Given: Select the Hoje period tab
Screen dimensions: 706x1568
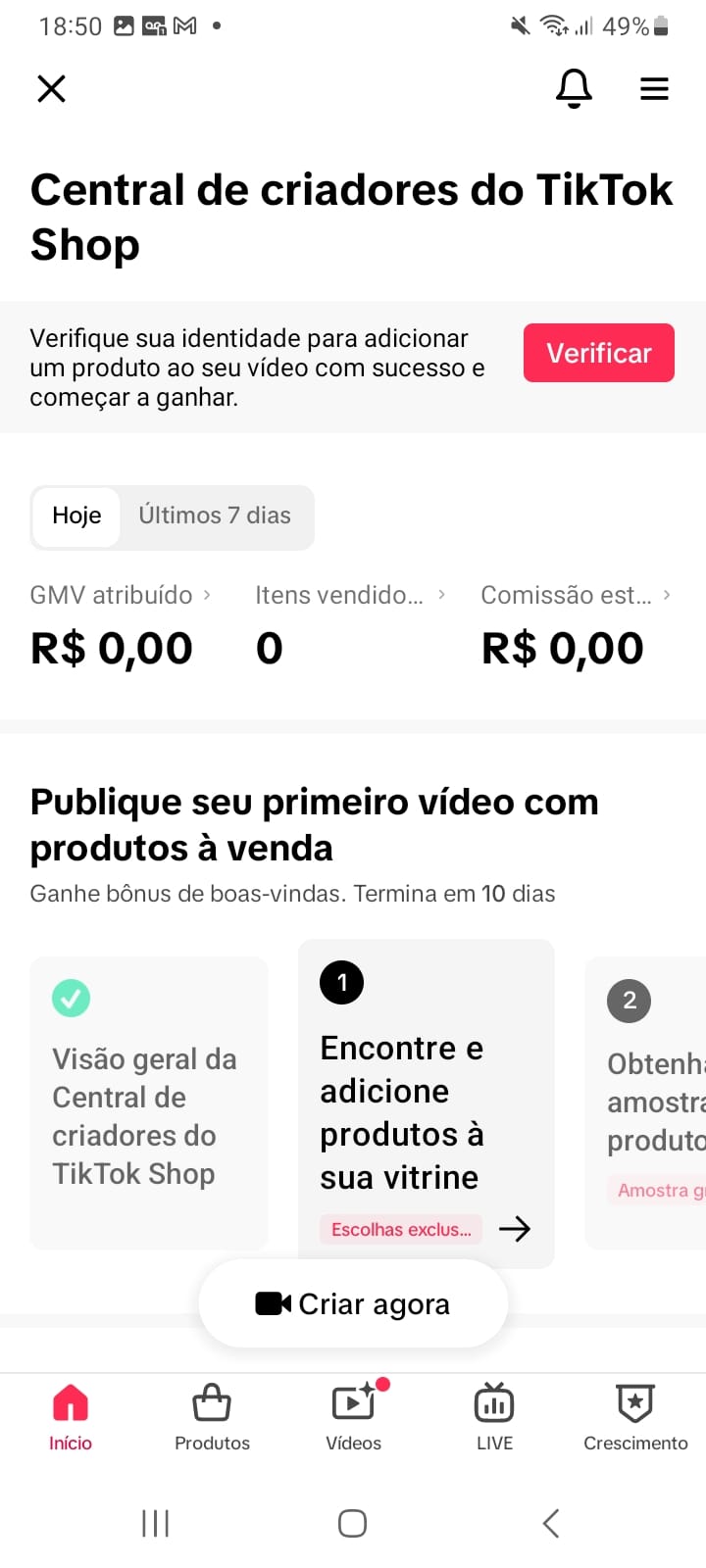Looking at the screenshot, I should [x=76, y=515].
